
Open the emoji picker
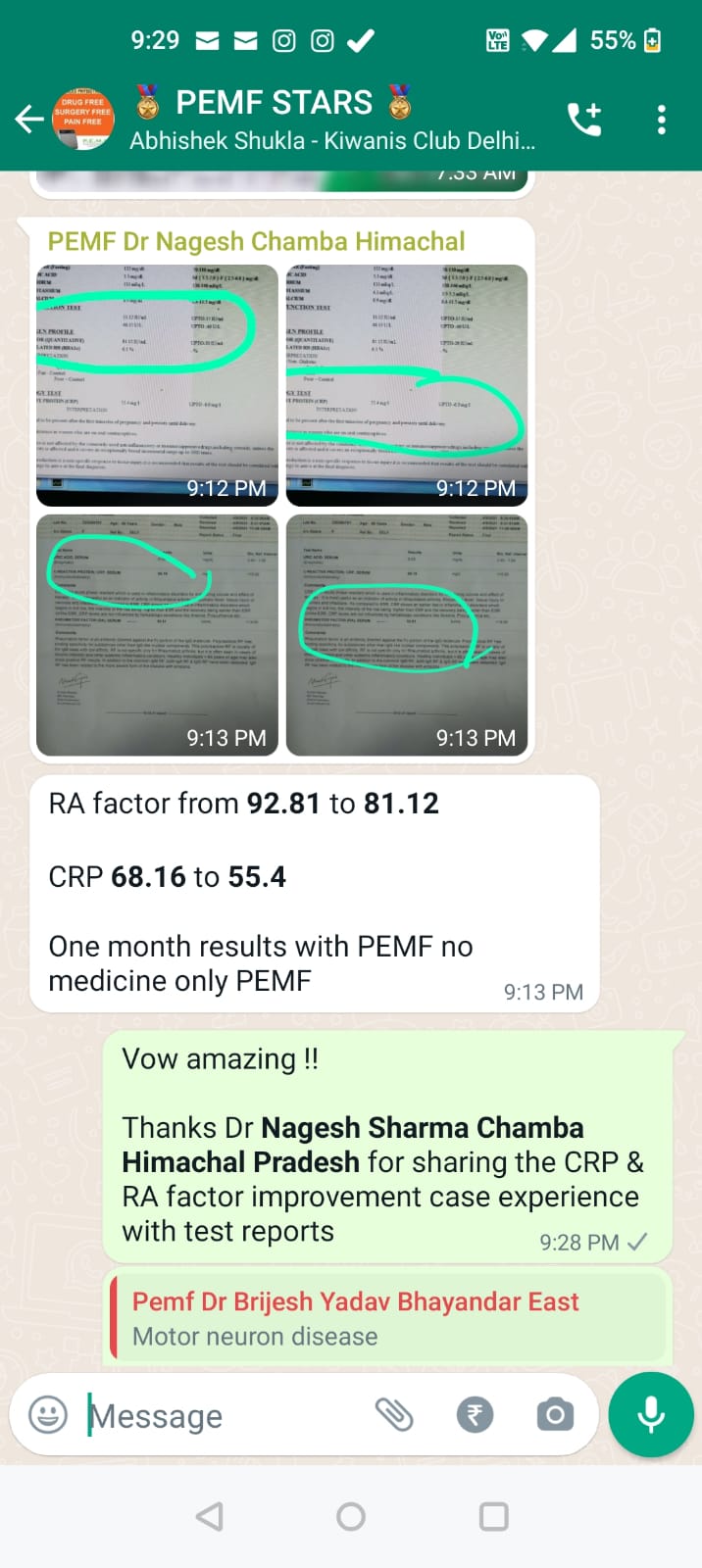tap(48, 1415)
